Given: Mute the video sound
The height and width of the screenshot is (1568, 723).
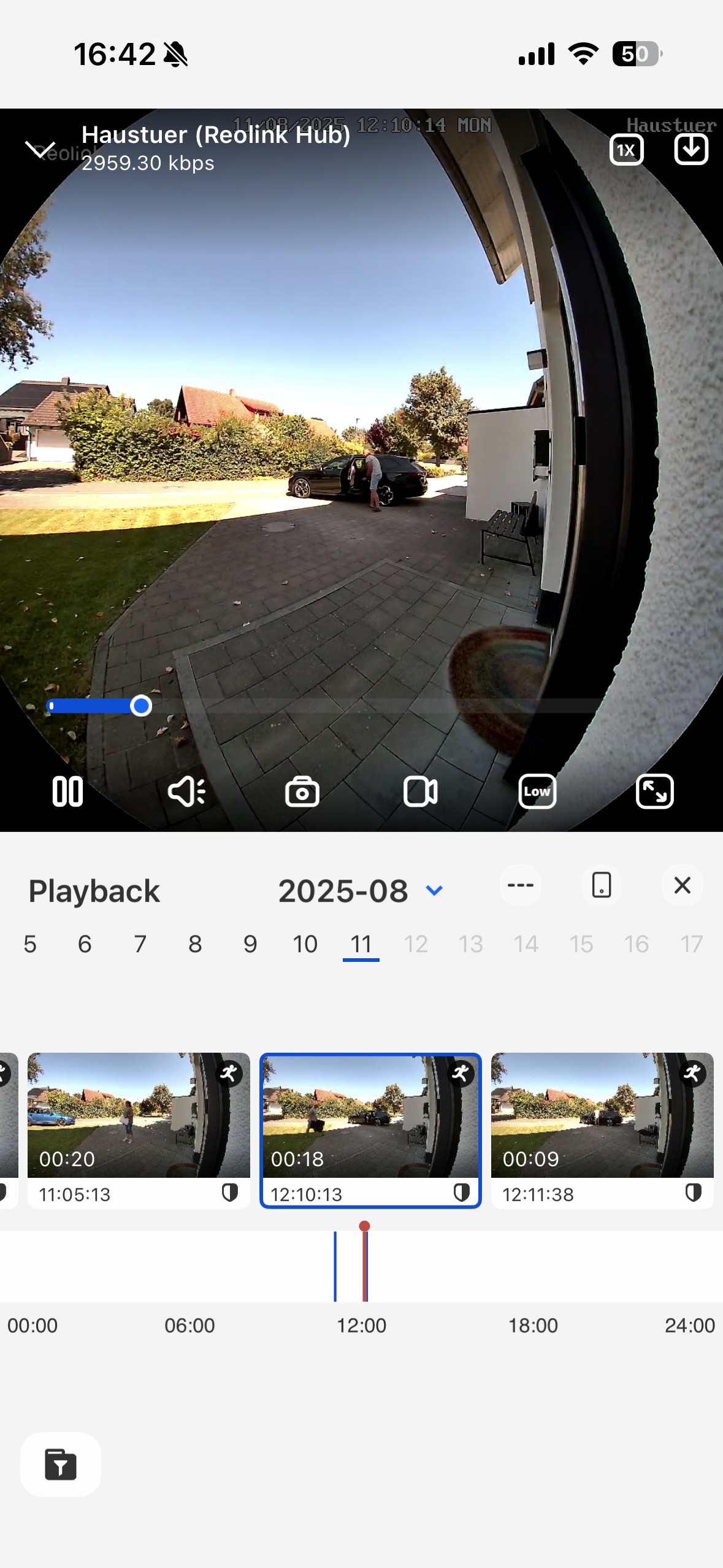Looking at the screenshot, I should (186, 791).
